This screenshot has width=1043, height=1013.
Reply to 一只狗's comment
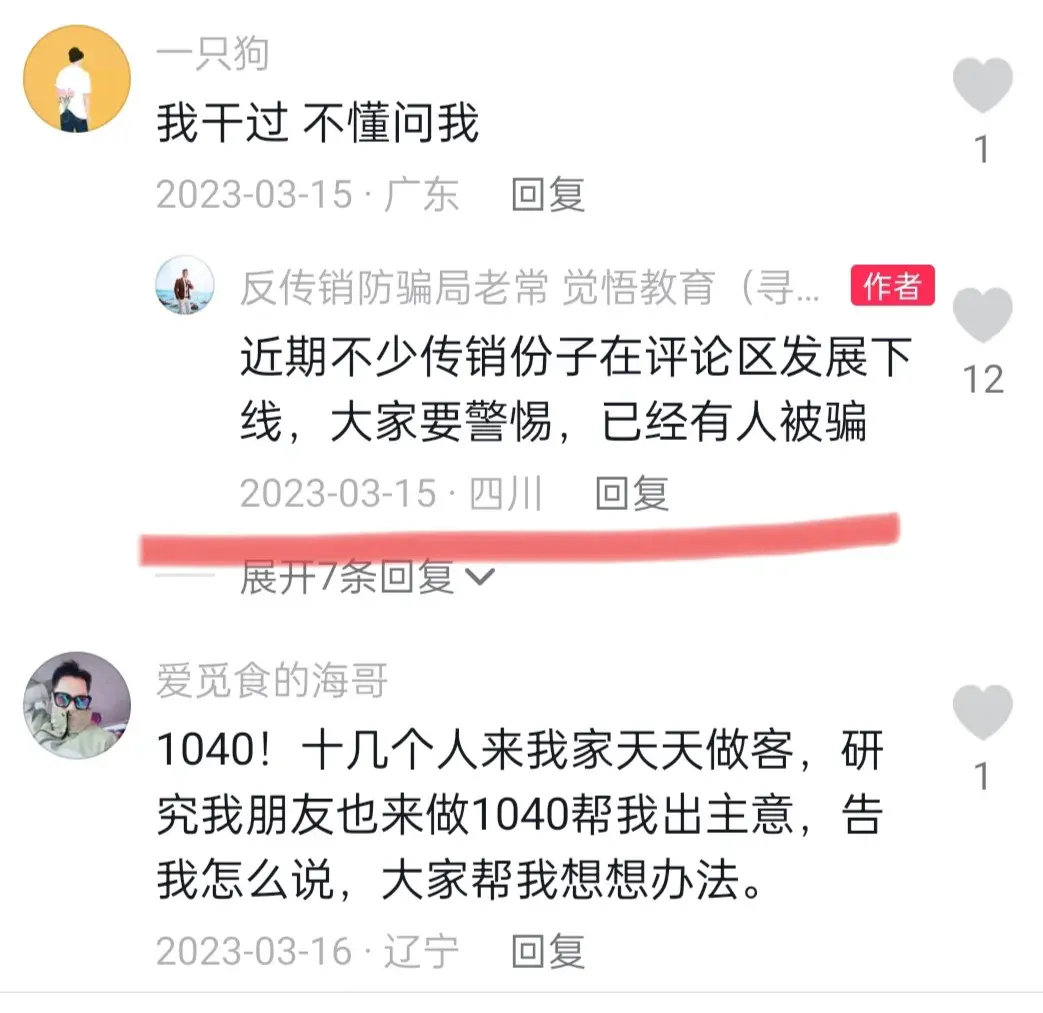click(547, 194)
